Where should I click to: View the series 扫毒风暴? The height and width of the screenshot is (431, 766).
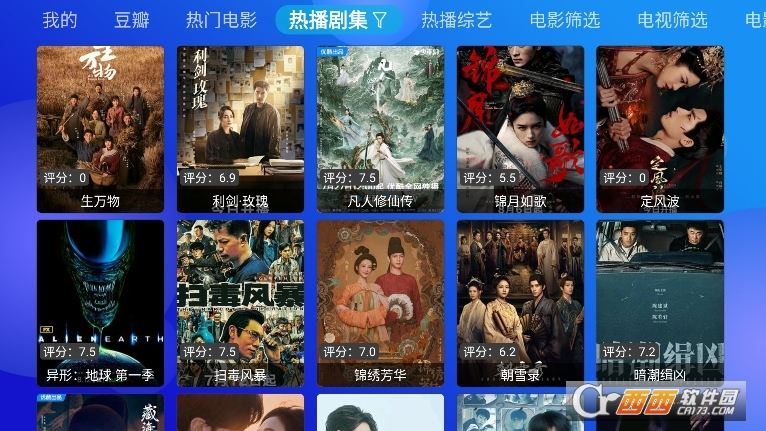pos(240,302)
